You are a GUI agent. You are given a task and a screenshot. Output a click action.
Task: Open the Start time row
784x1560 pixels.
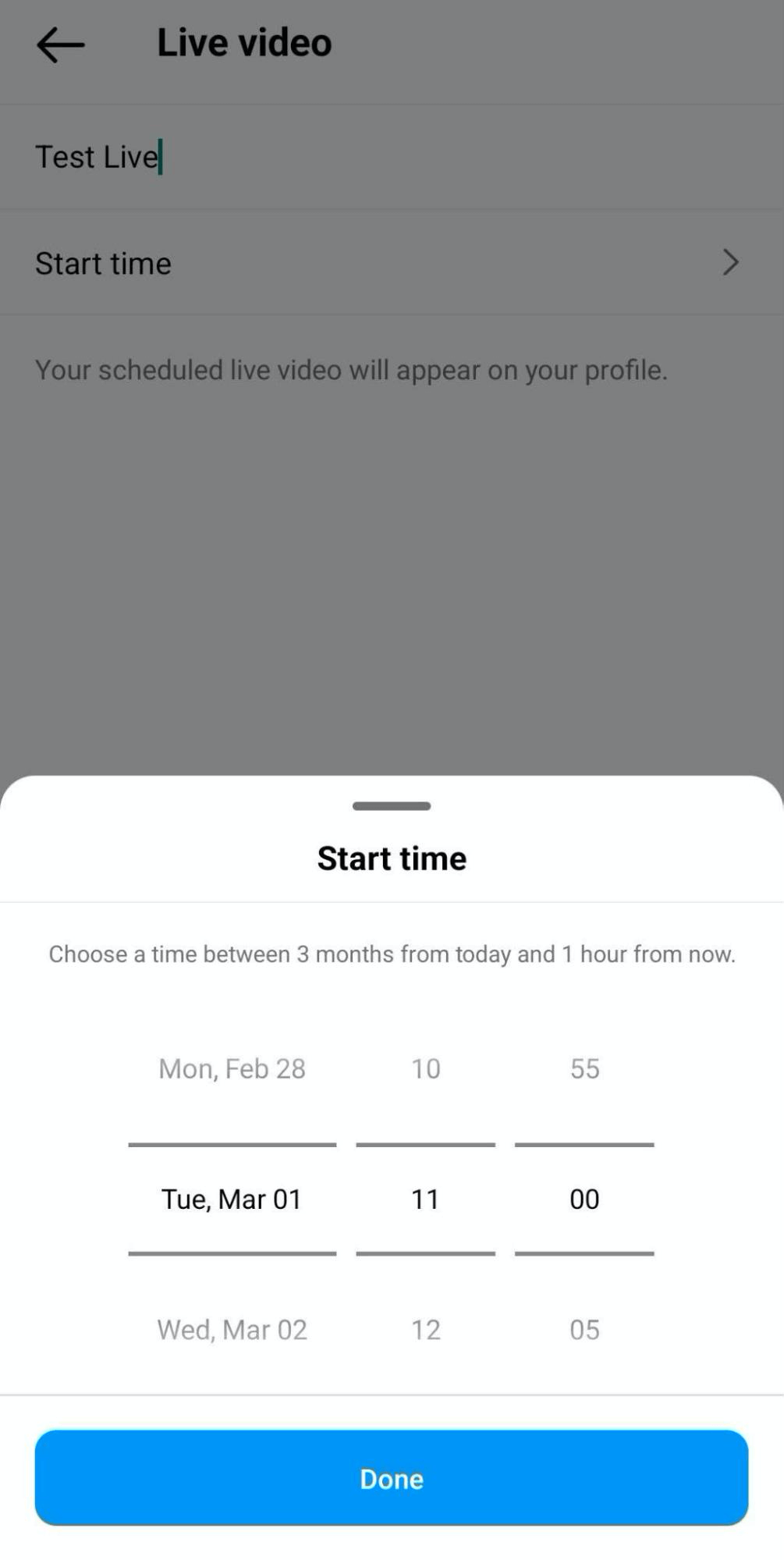coord(392,263)
